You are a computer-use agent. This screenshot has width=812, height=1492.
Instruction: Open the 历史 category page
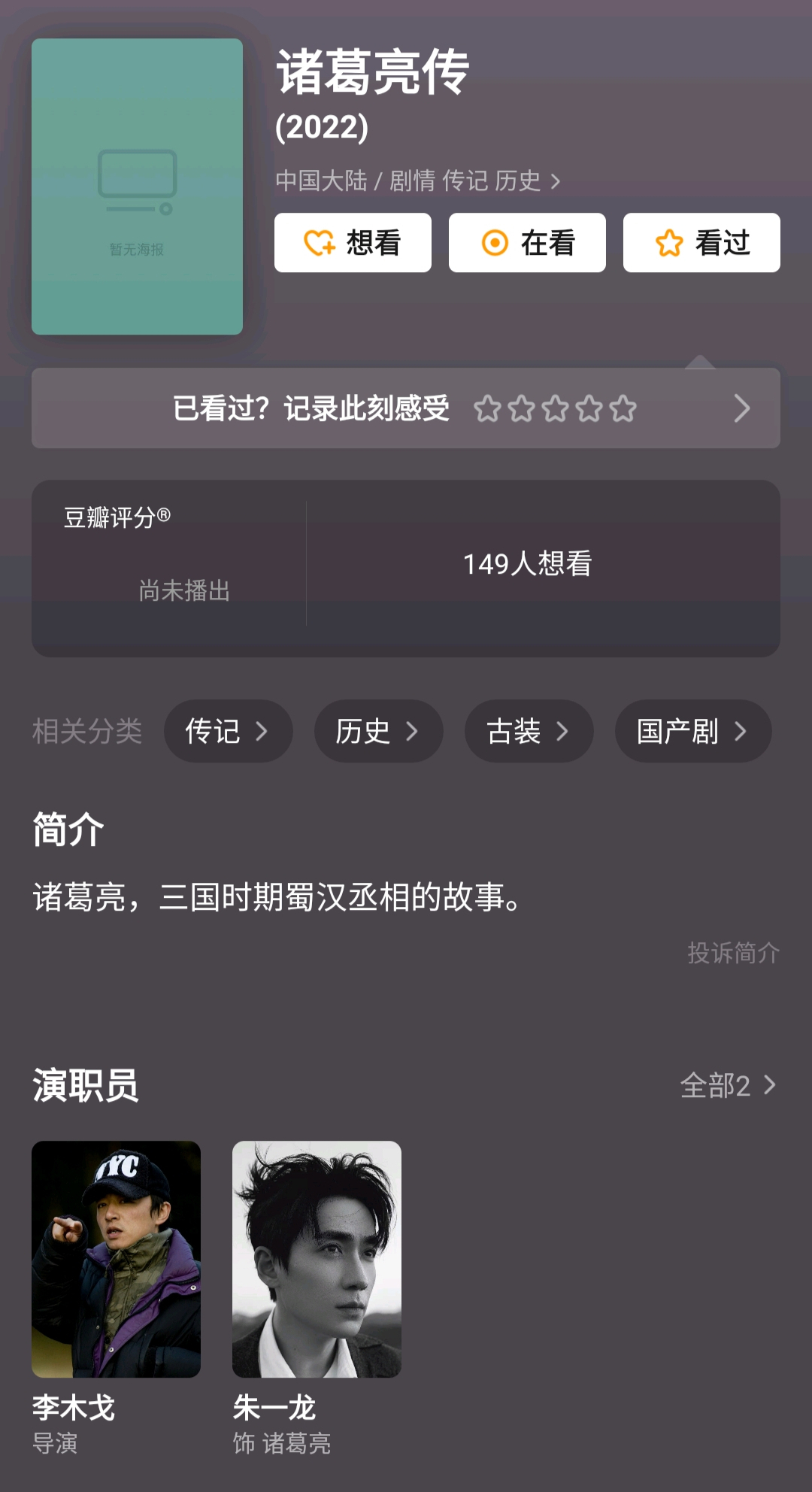[377, 730]
